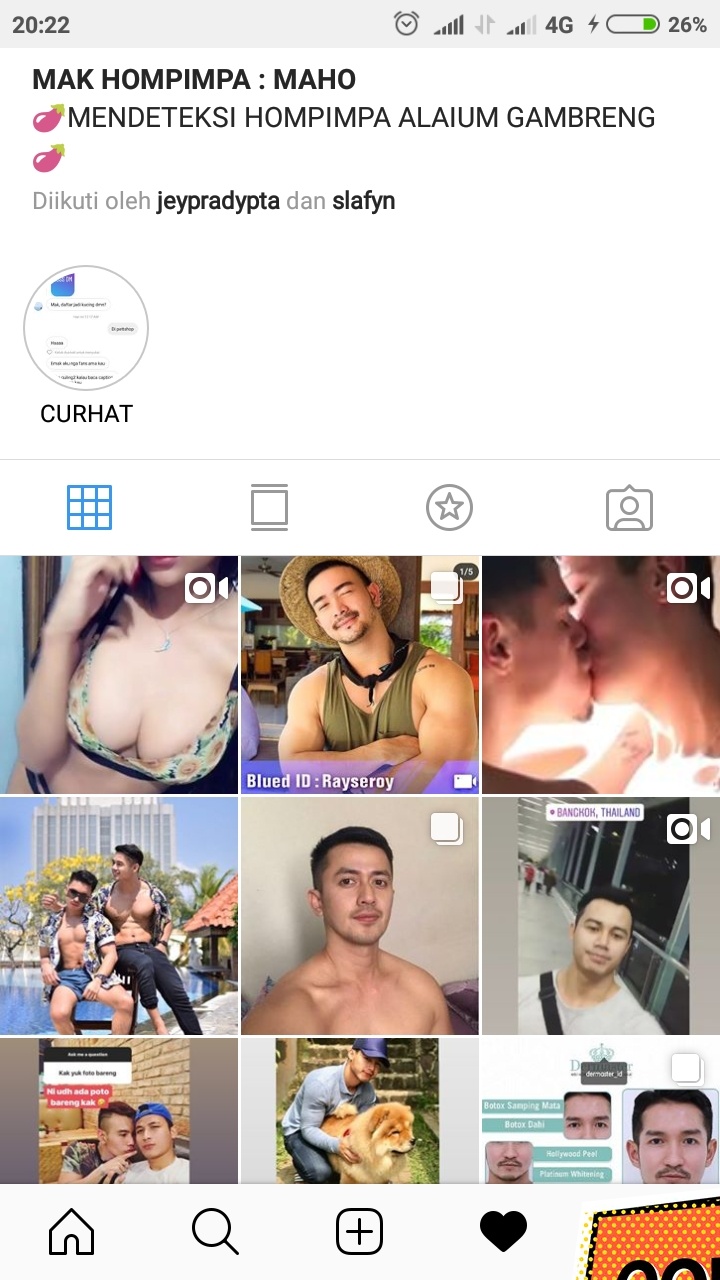Open the poolside post of two men
Image resolution: width=720 pixels, height=1280 pixels.
tap(119, 915)
